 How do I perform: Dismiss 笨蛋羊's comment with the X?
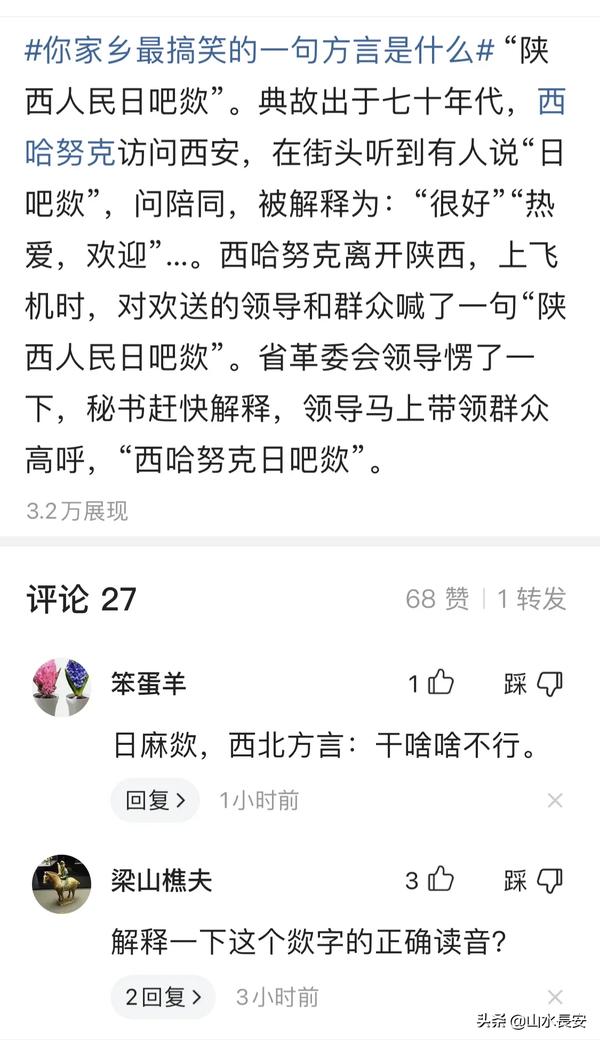tap(555, 800)
